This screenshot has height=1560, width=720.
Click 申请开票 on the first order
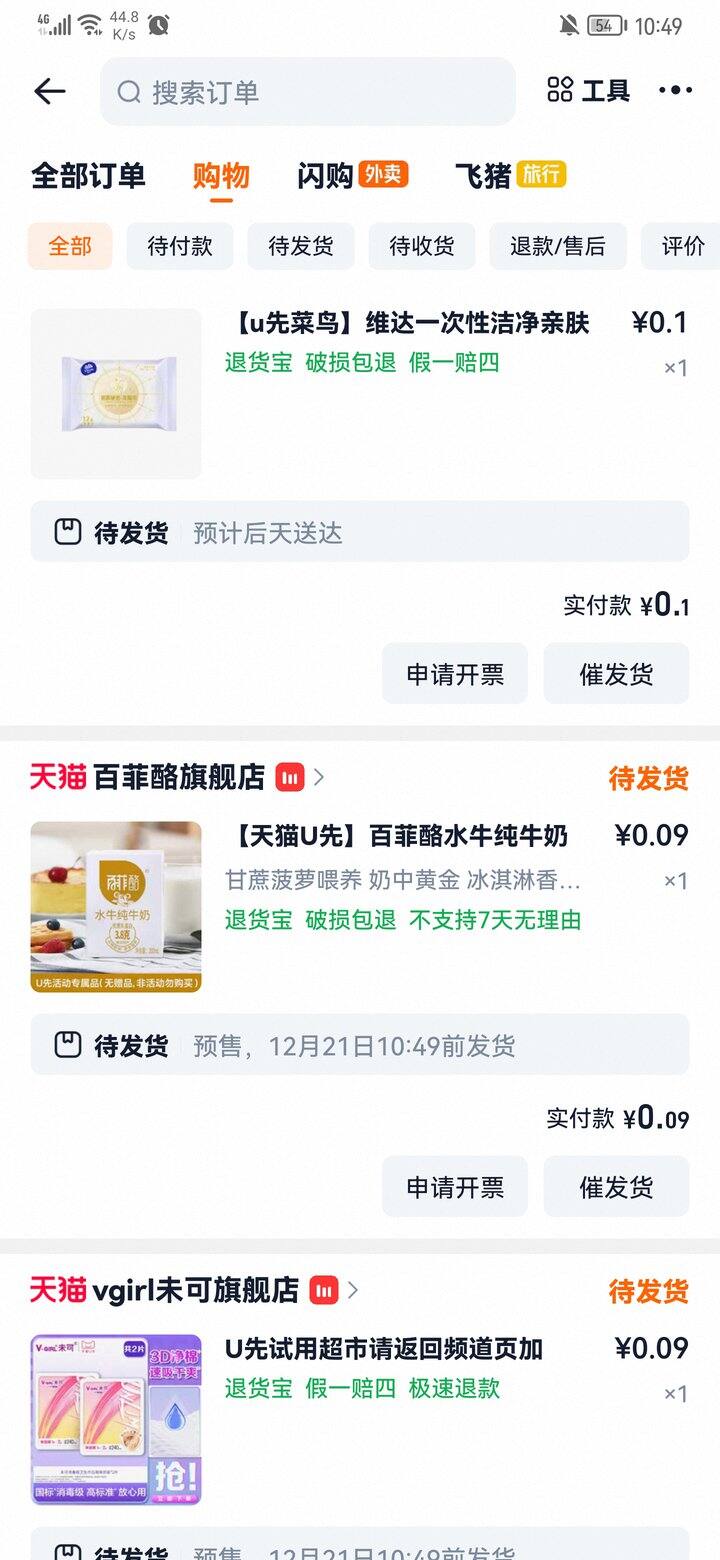pos(455,673)
